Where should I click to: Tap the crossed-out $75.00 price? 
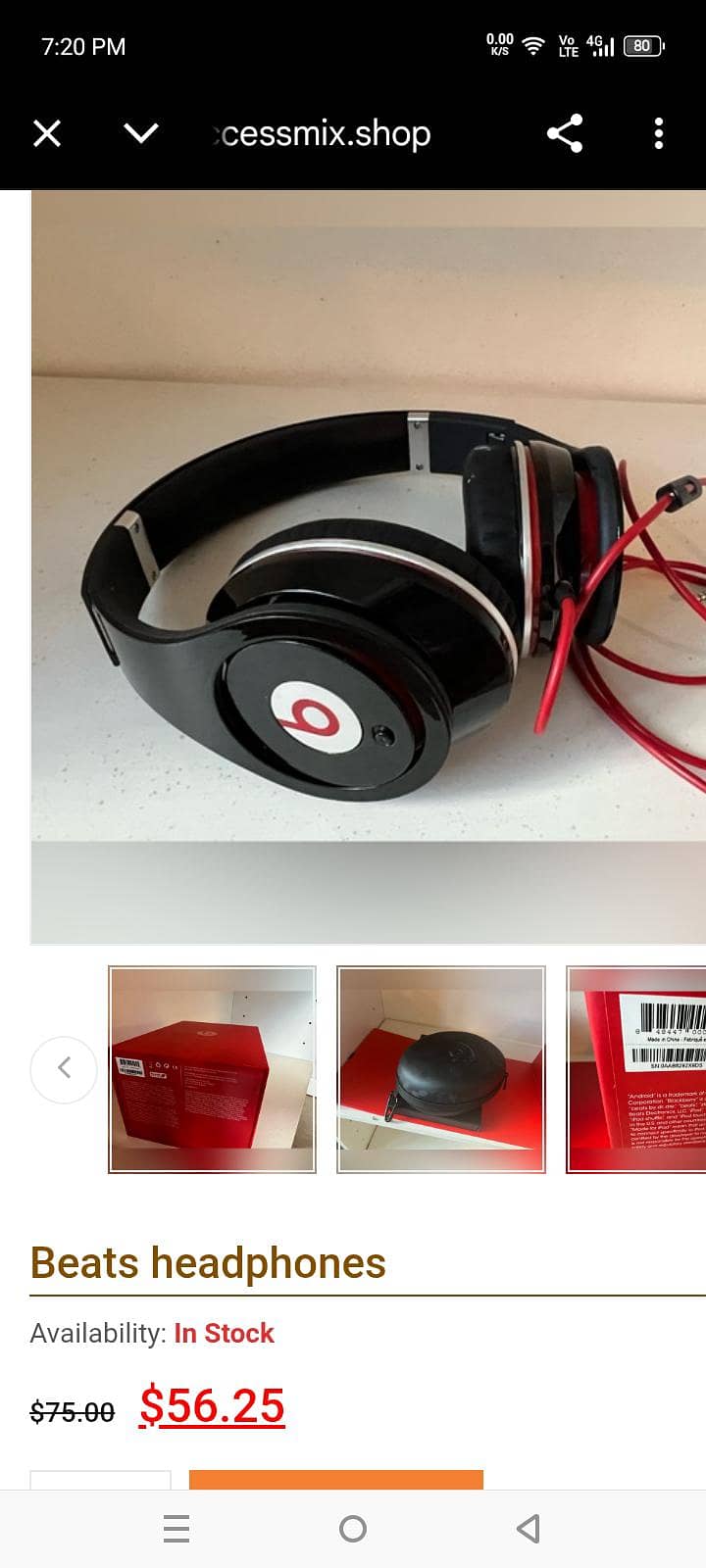pyautogui.click(x=74, y=1412)
